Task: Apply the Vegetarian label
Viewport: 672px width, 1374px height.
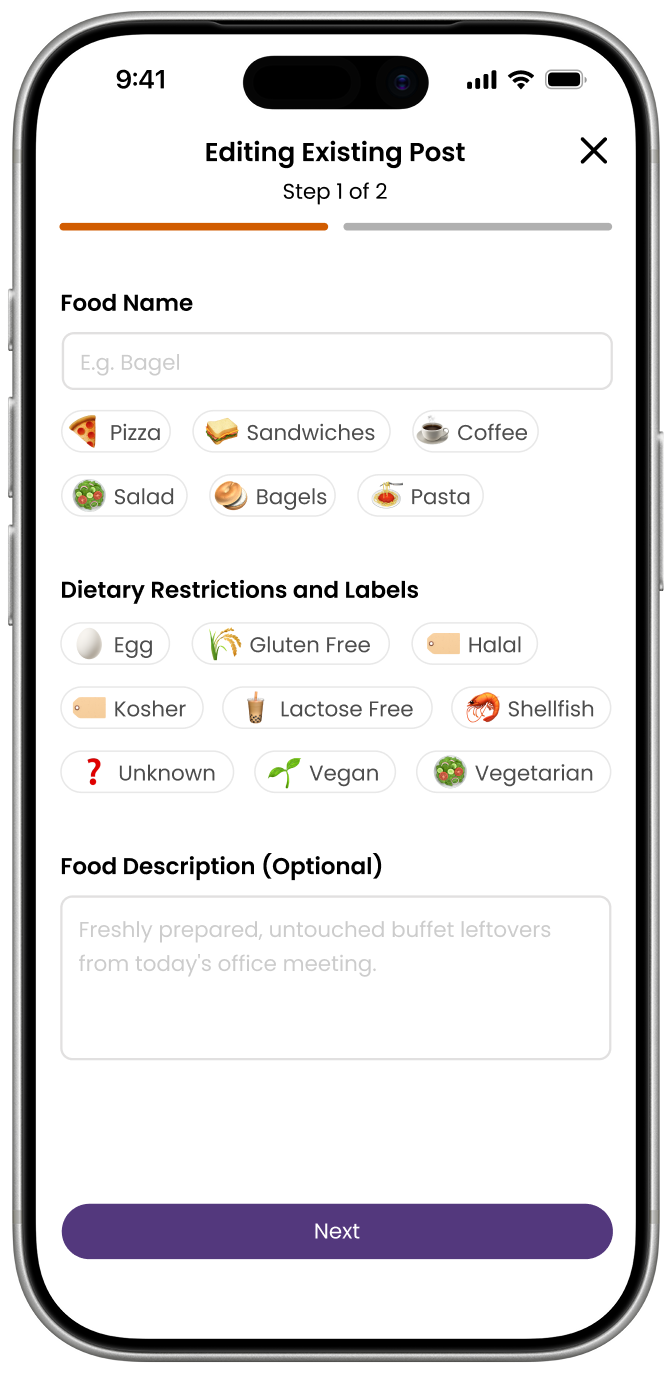Action: [513, 773]
